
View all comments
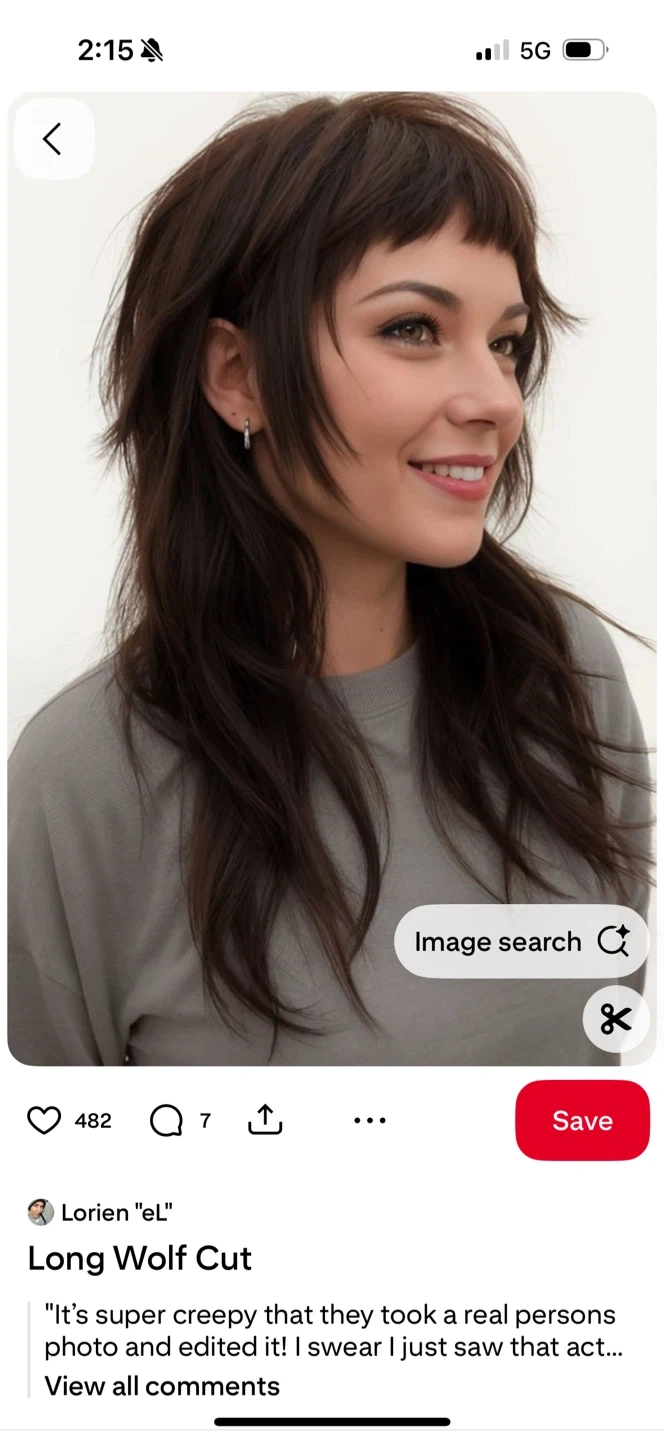point(162,1386)
